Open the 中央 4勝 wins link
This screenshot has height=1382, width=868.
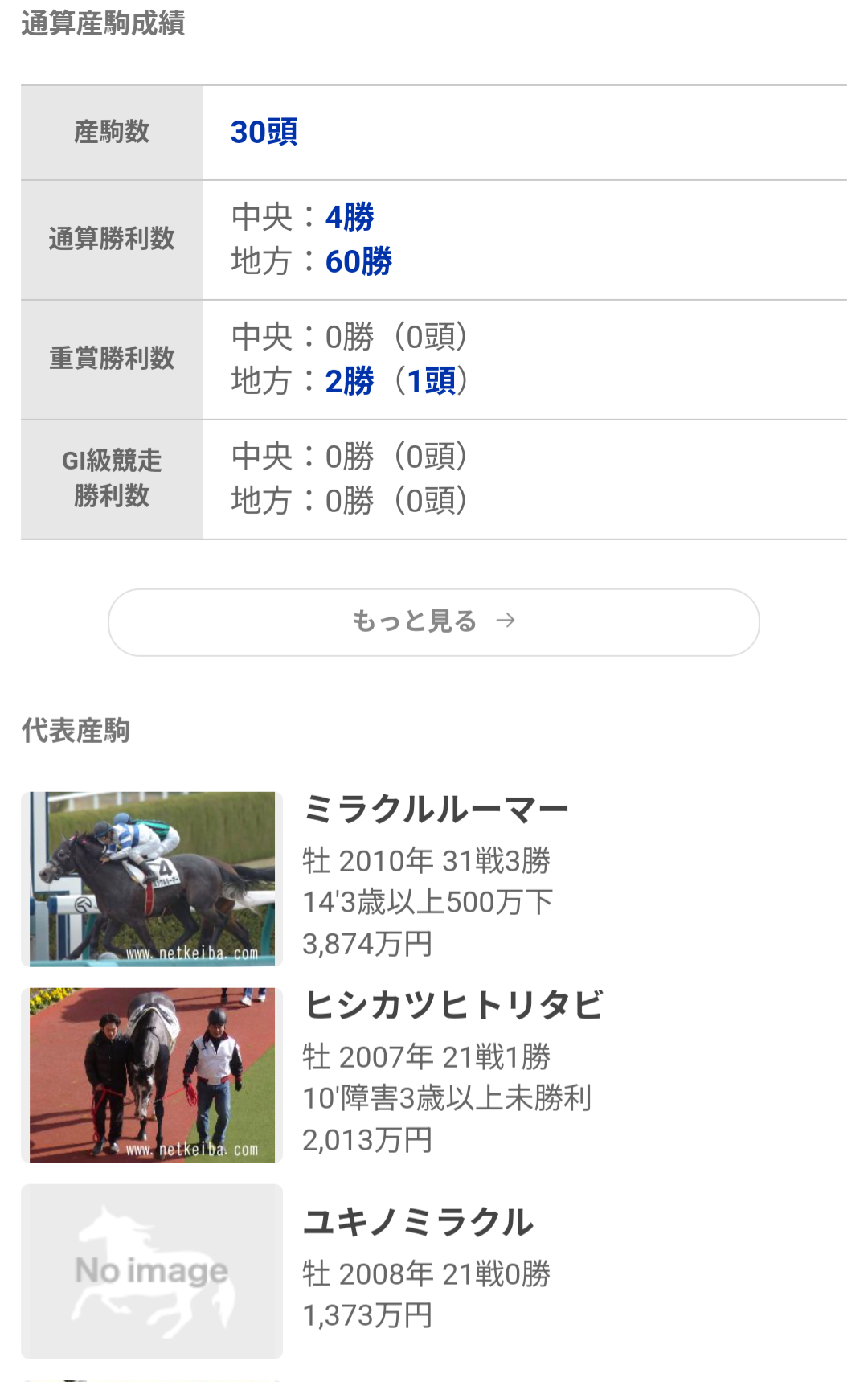click(350, 217)
